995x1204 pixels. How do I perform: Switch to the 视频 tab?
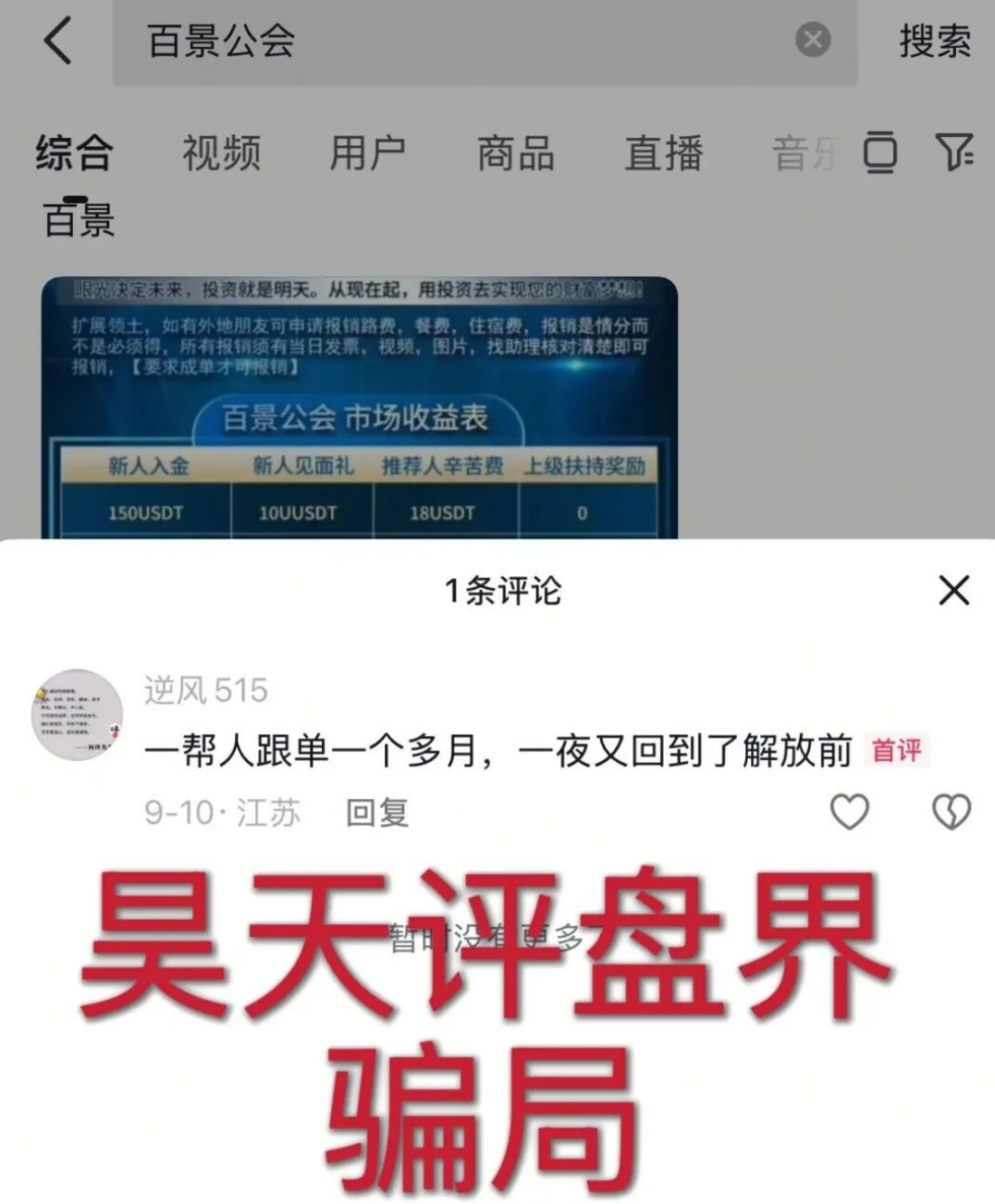[x=221, y=153]
